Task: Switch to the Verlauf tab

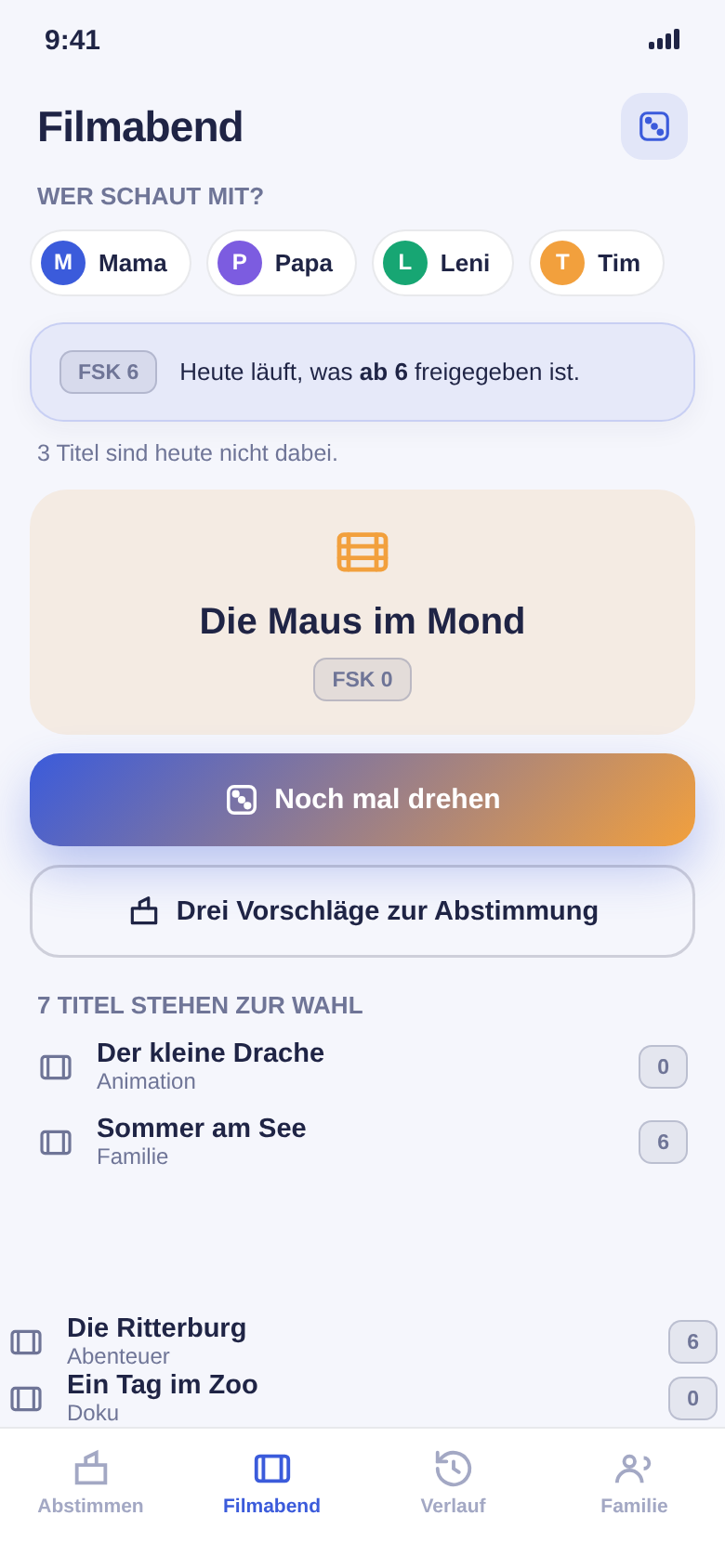Action: [x=454, y=1483]
